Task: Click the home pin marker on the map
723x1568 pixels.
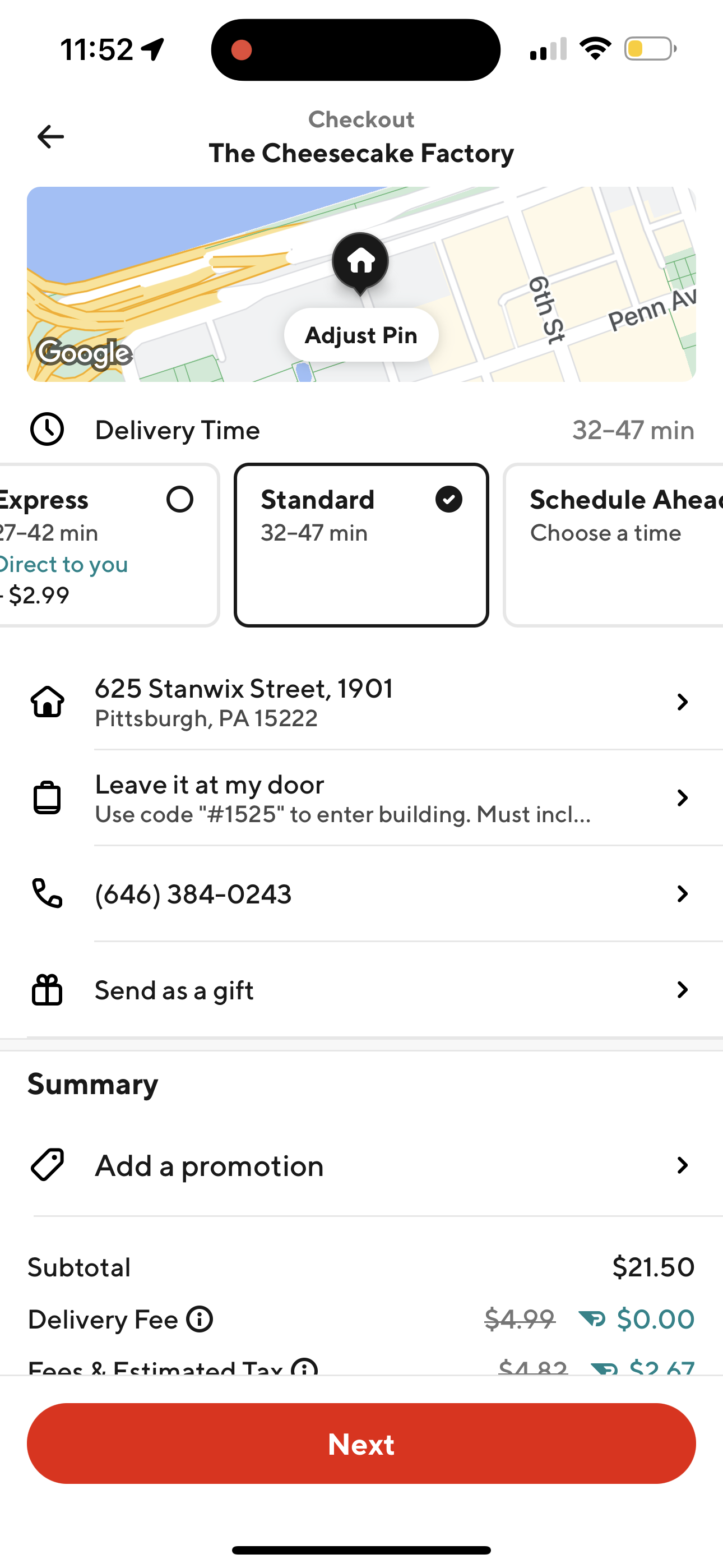Action: 360,262
